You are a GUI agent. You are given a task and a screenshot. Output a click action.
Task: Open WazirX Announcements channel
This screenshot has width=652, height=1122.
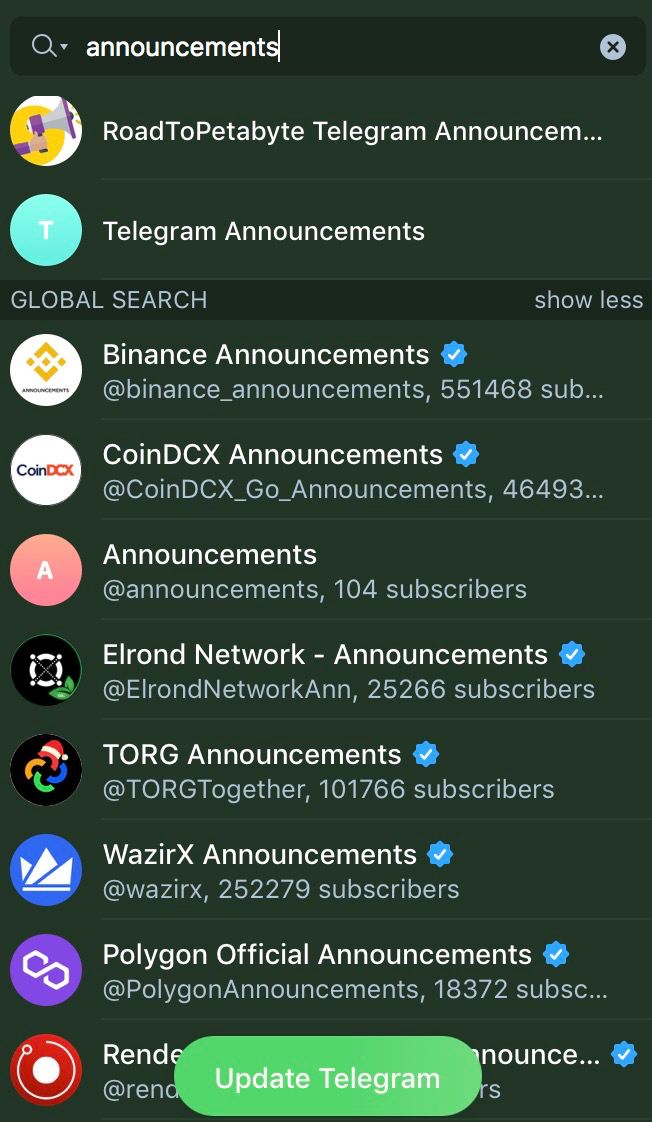pos(326,870)
